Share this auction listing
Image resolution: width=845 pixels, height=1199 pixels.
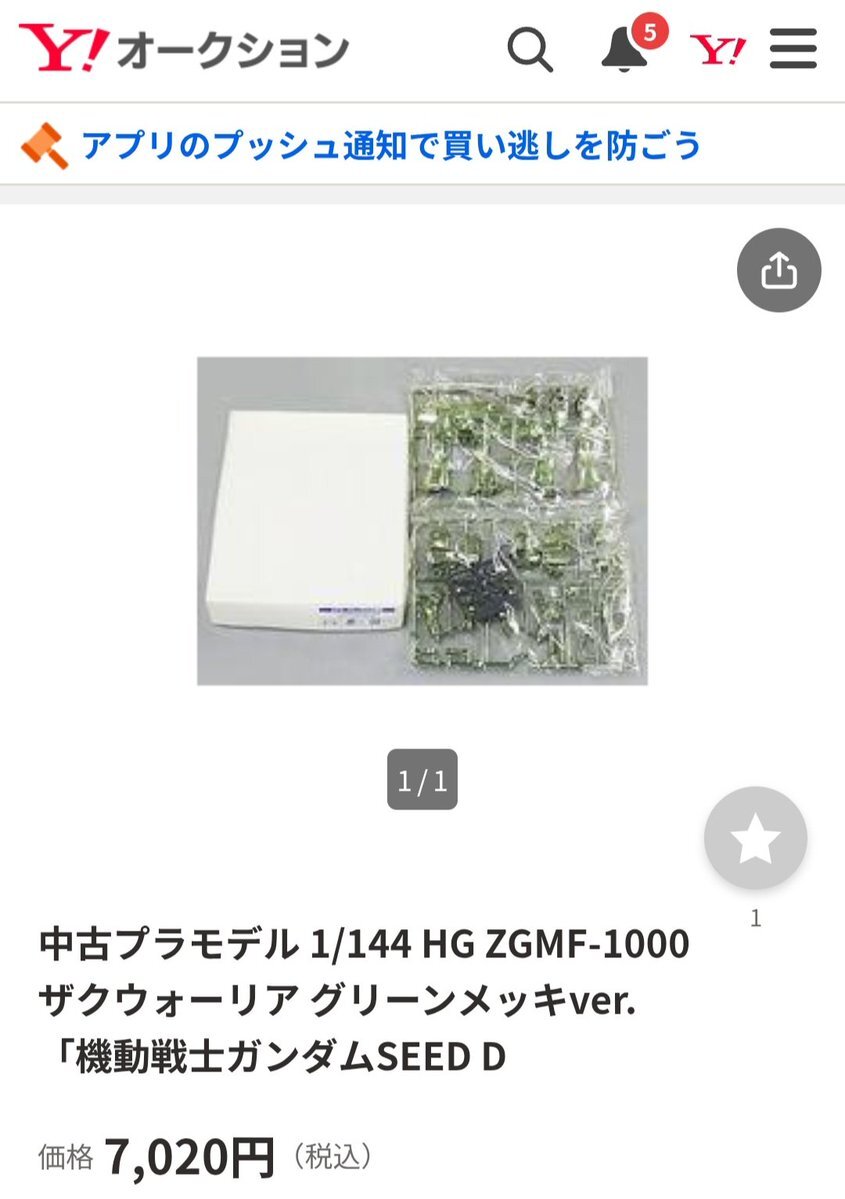point(779,270)
